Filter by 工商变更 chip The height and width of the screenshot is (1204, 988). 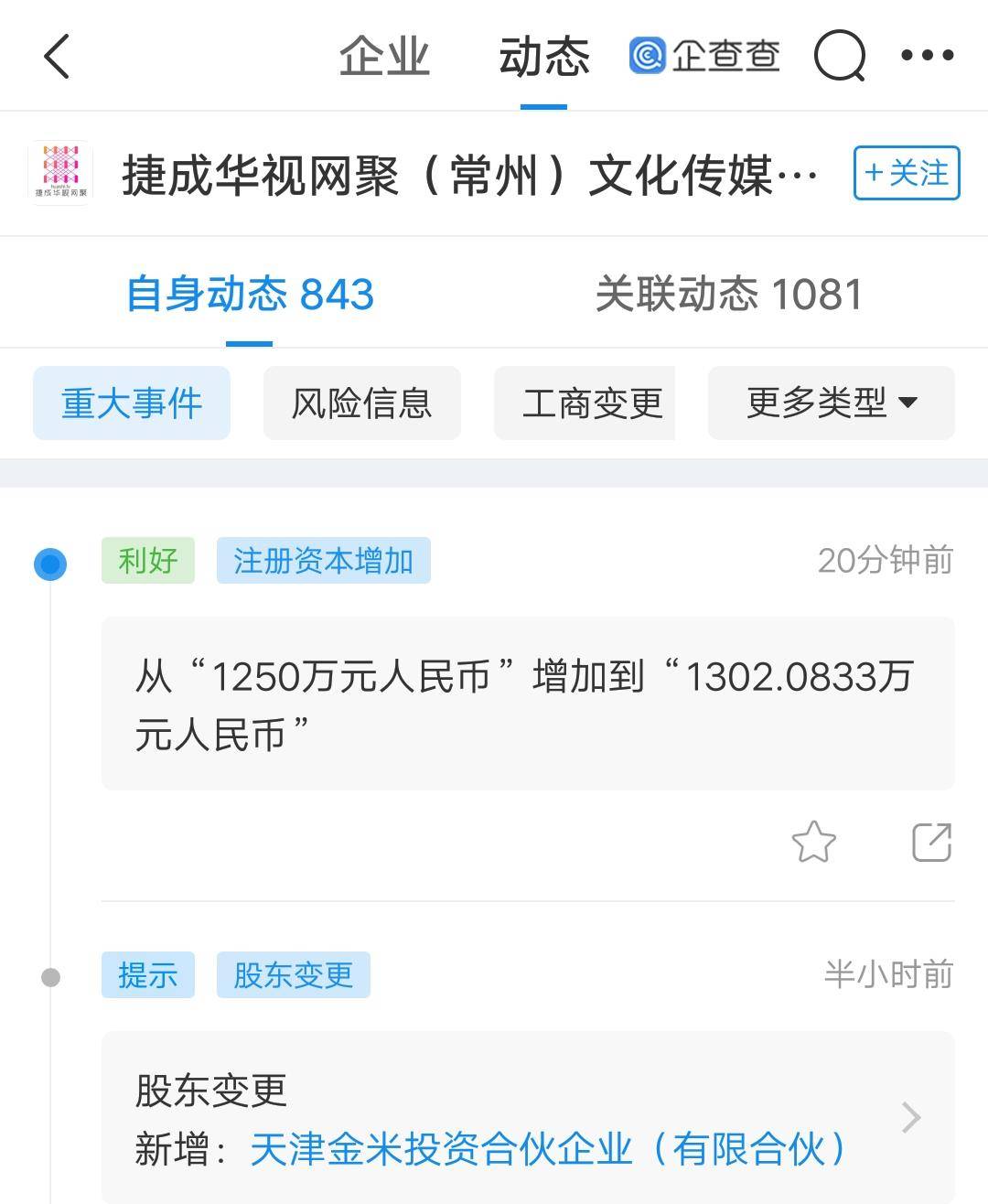591,403
